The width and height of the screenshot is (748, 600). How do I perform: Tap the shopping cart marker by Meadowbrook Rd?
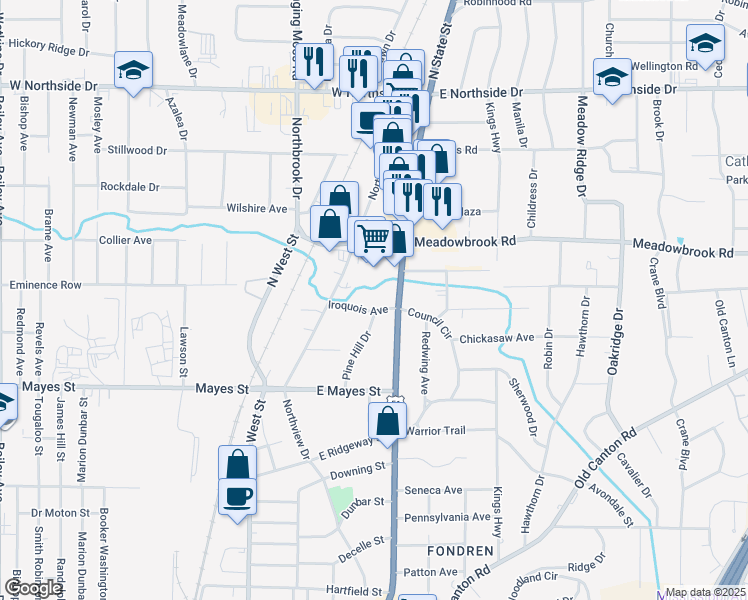click(373, 239)
